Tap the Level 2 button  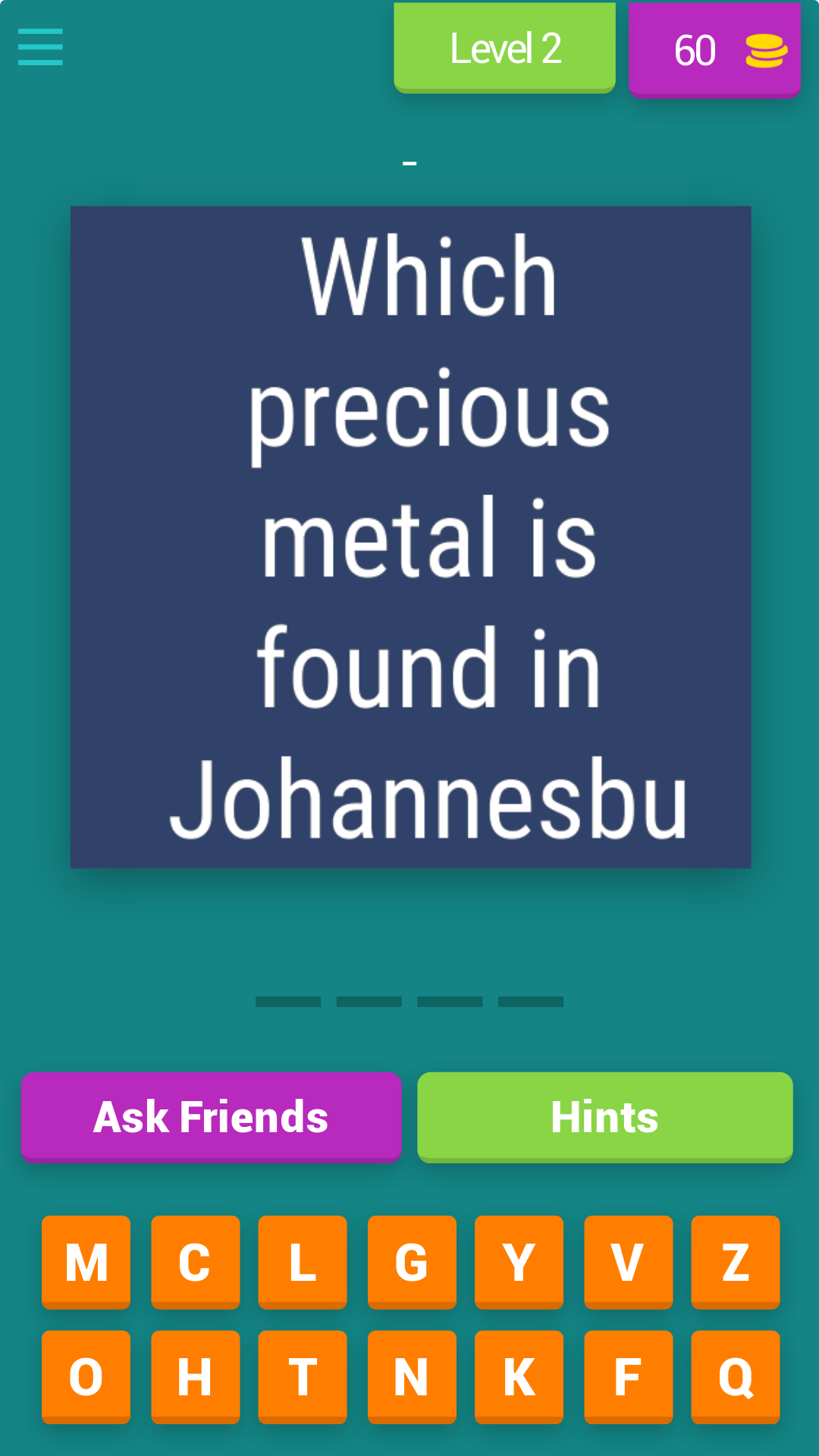click(504, 48)
